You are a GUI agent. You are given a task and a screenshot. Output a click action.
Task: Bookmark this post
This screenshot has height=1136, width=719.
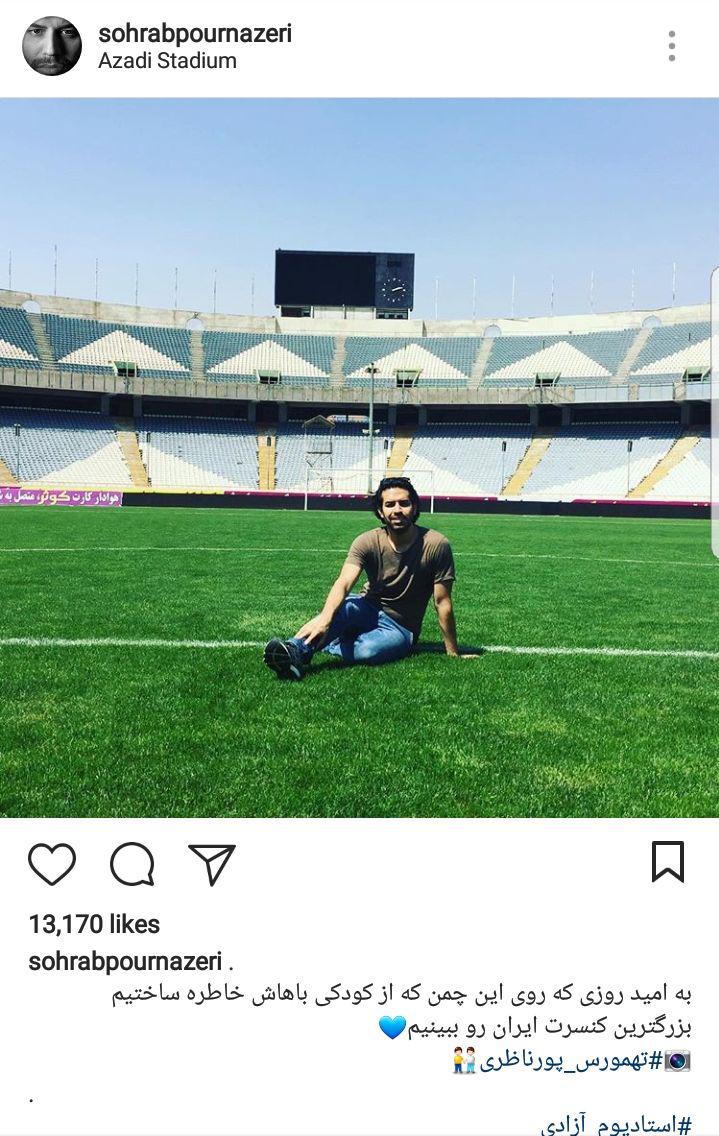click(668, 862)
